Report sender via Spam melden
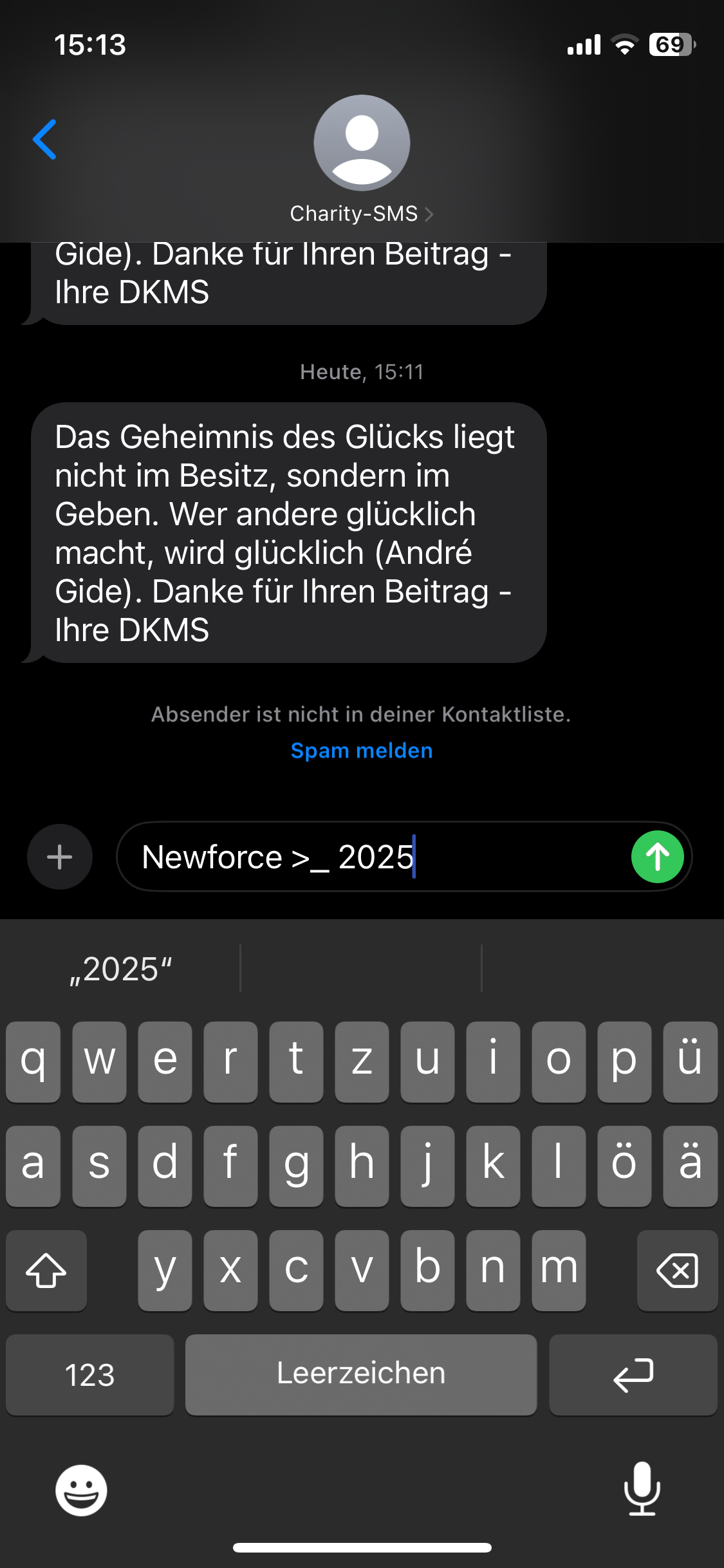724x1568 pixels. 361,751
